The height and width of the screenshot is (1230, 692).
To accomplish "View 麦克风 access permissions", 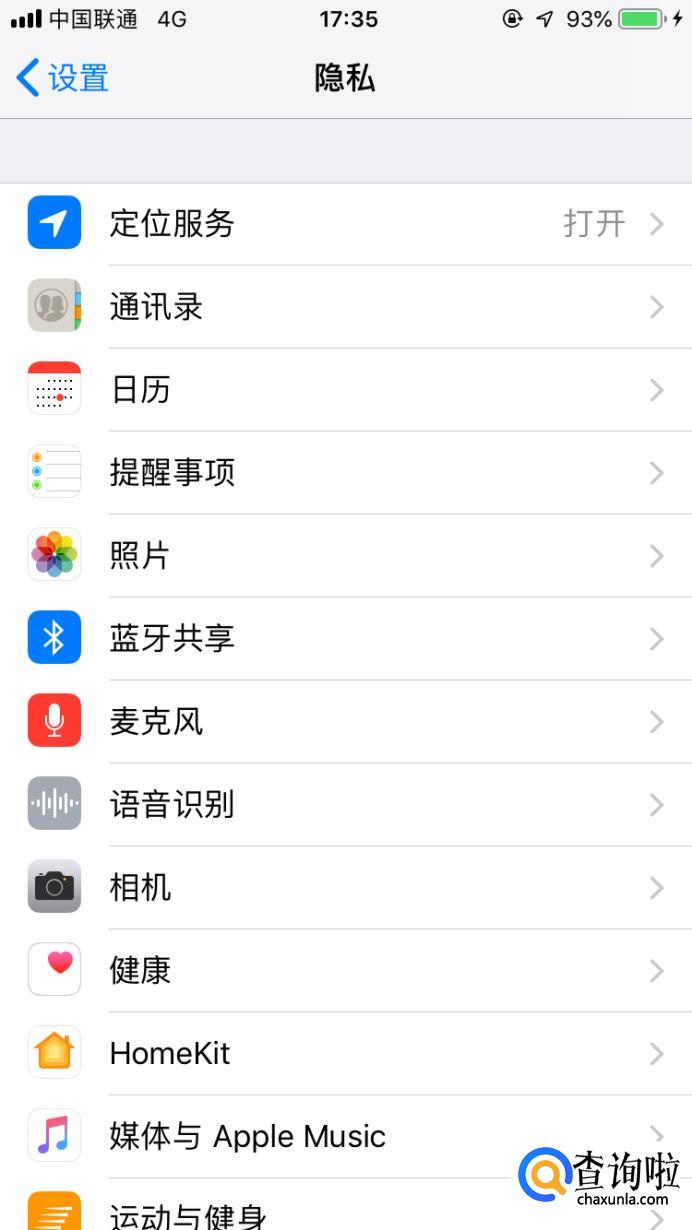I will click(x=346, y=721).
